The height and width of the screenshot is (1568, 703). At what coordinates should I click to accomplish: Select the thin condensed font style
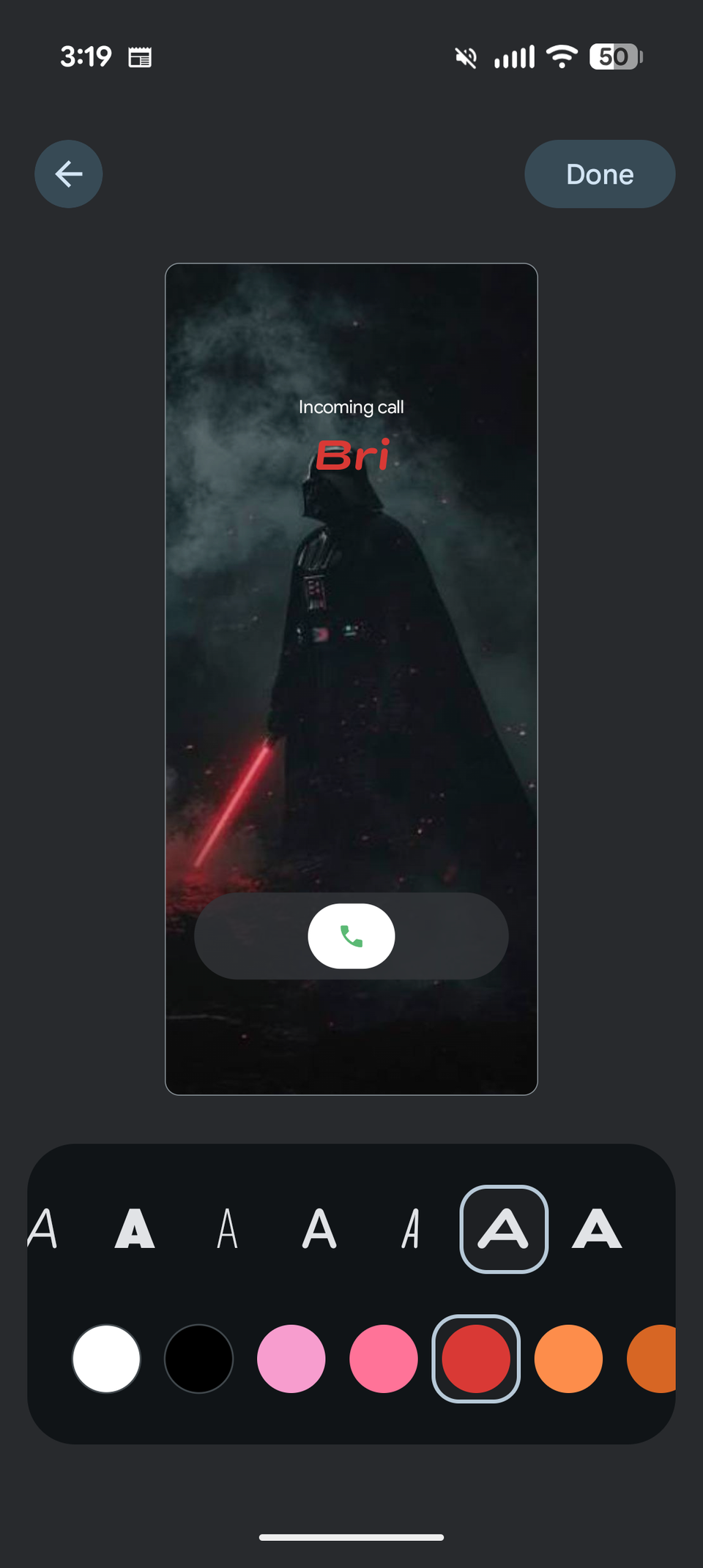tap(227, 1229)
